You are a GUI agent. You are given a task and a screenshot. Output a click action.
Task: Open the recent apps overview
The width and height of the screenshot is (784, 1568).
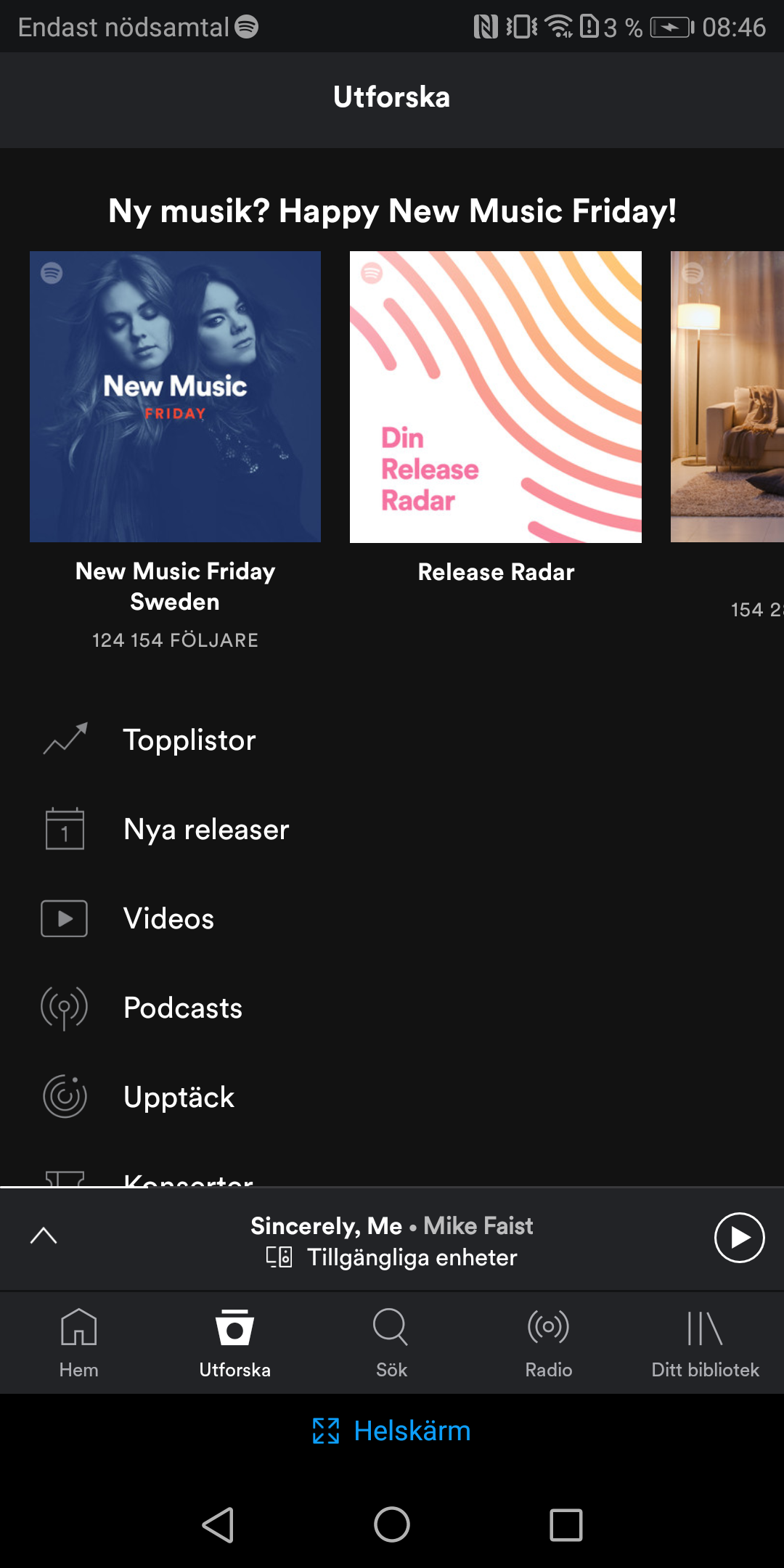565,1524
